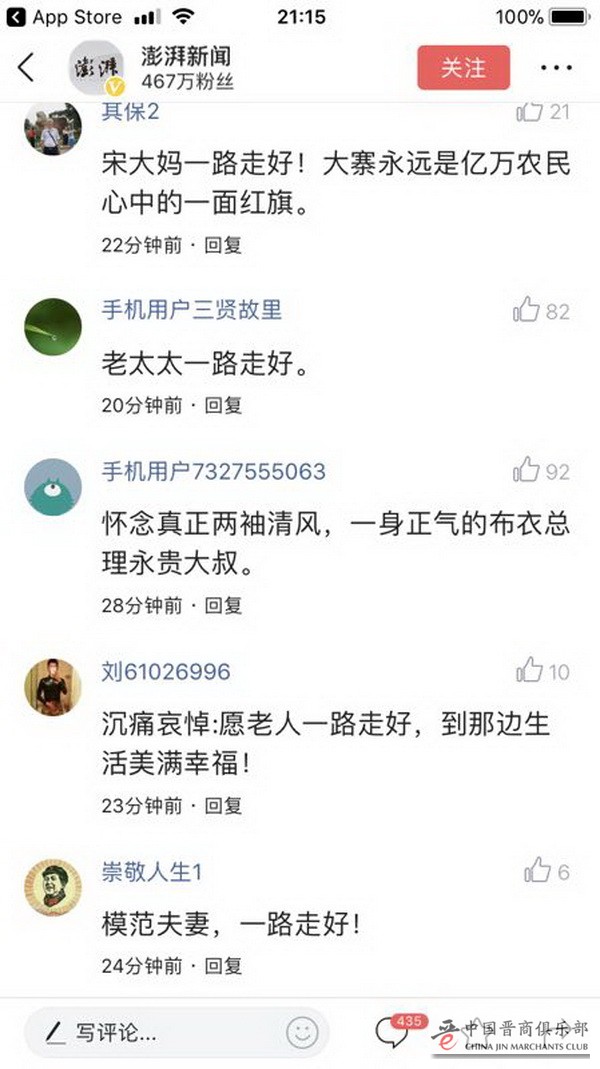Open the comments icon showing 435
The width and height of the screenshot is (600, 1069).
point(391,1032)
